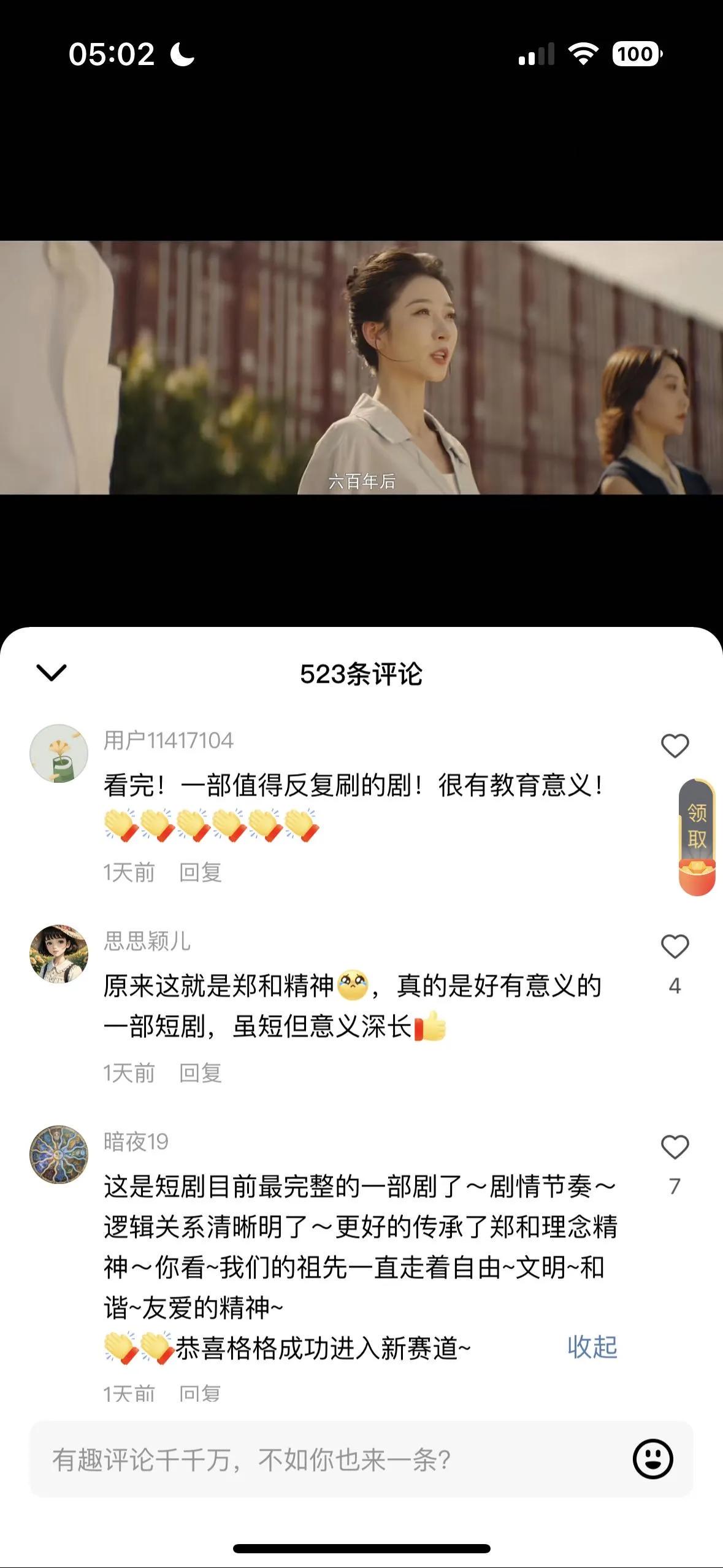Tap the video to return to playback
The height and width of the screenshot is (1568, 723).
click(361, 368)
